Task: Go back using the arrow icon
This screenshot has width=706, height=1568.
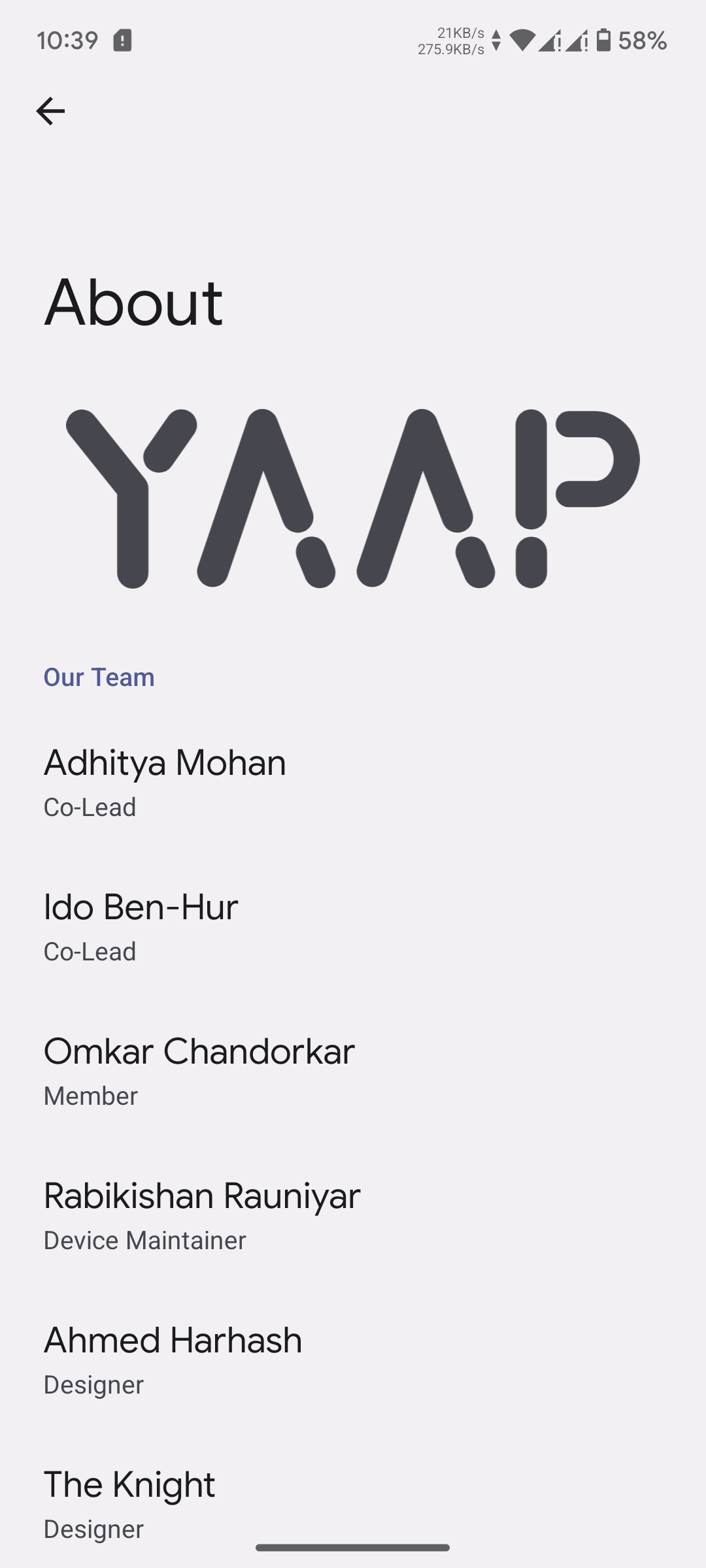Action: 50,111
